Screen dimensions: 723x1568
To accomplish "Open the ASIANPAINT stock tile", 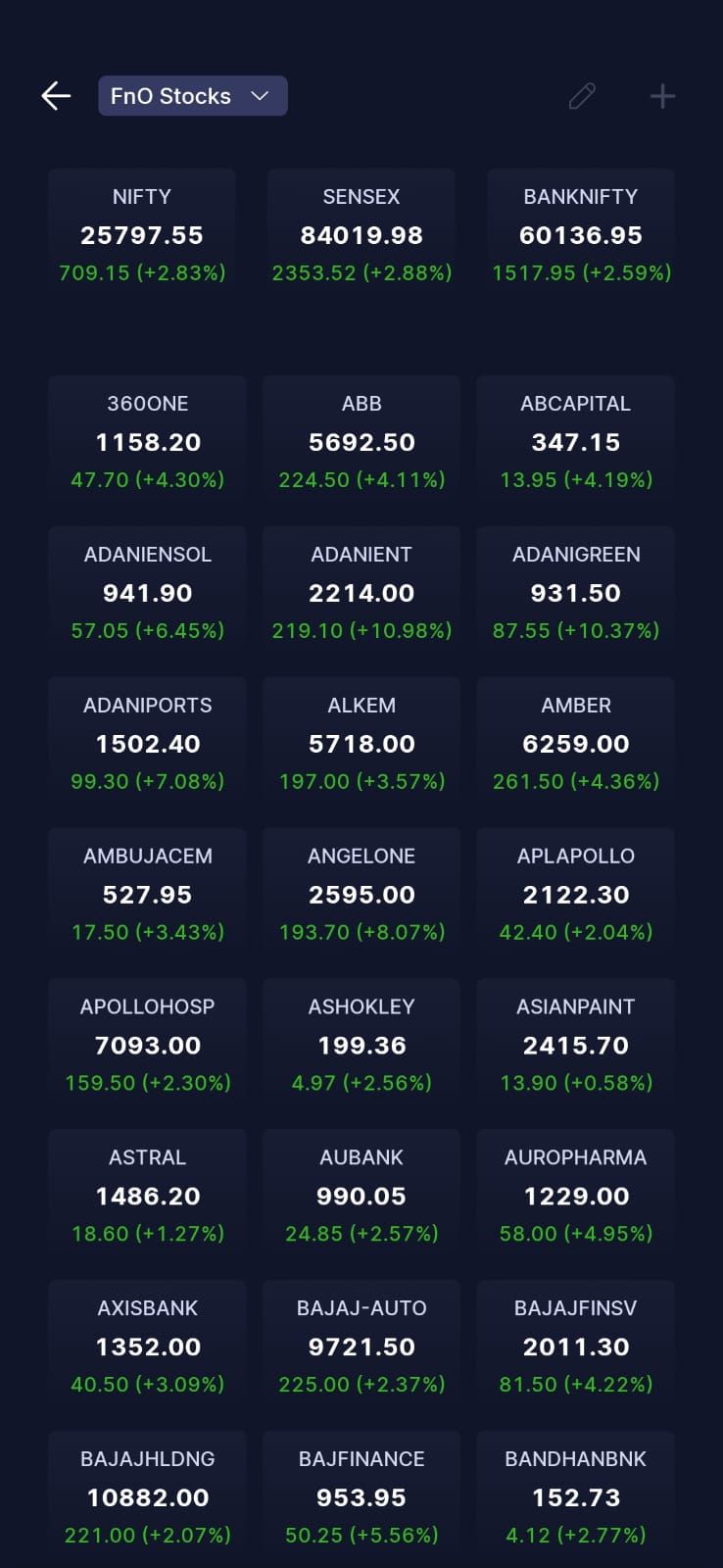I will pos(576,1045).
